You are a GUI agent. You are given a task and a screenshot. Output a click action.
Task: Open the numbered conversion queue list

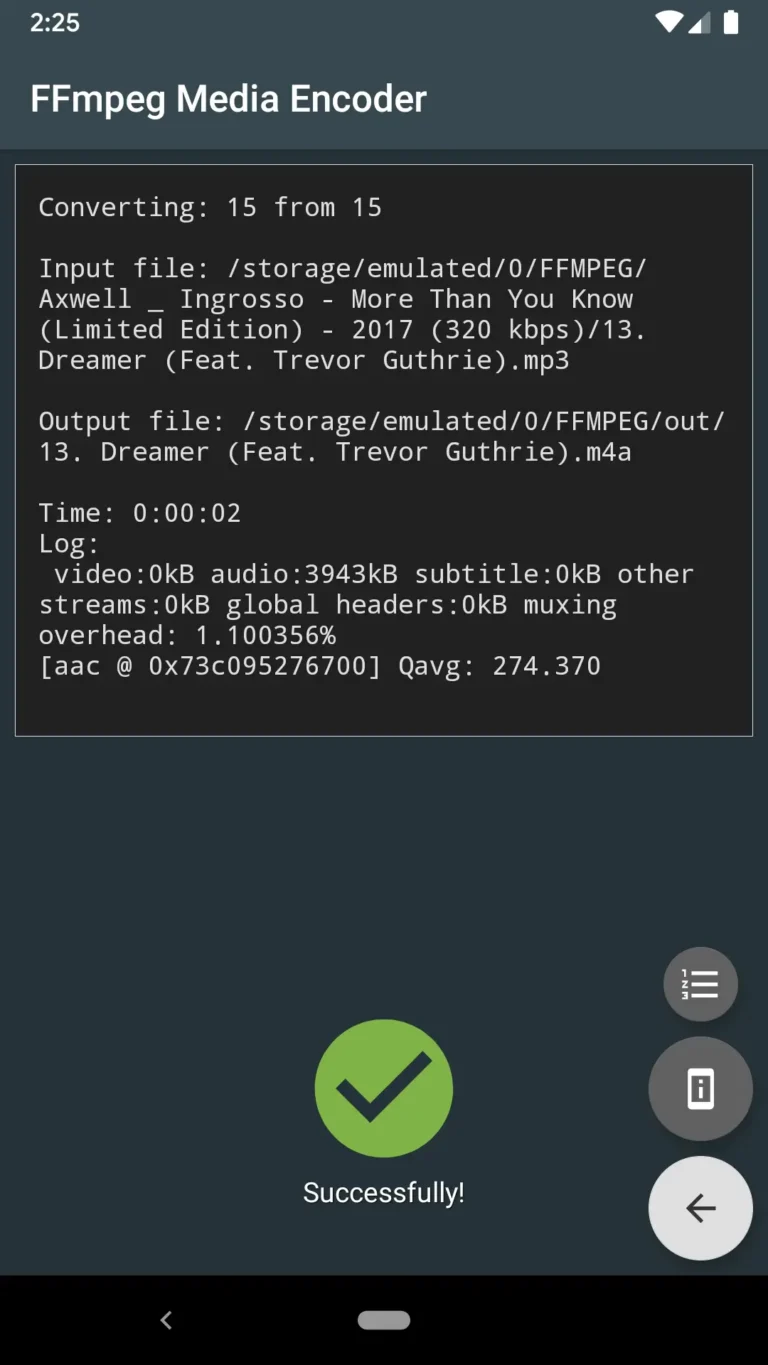(700, 984)
